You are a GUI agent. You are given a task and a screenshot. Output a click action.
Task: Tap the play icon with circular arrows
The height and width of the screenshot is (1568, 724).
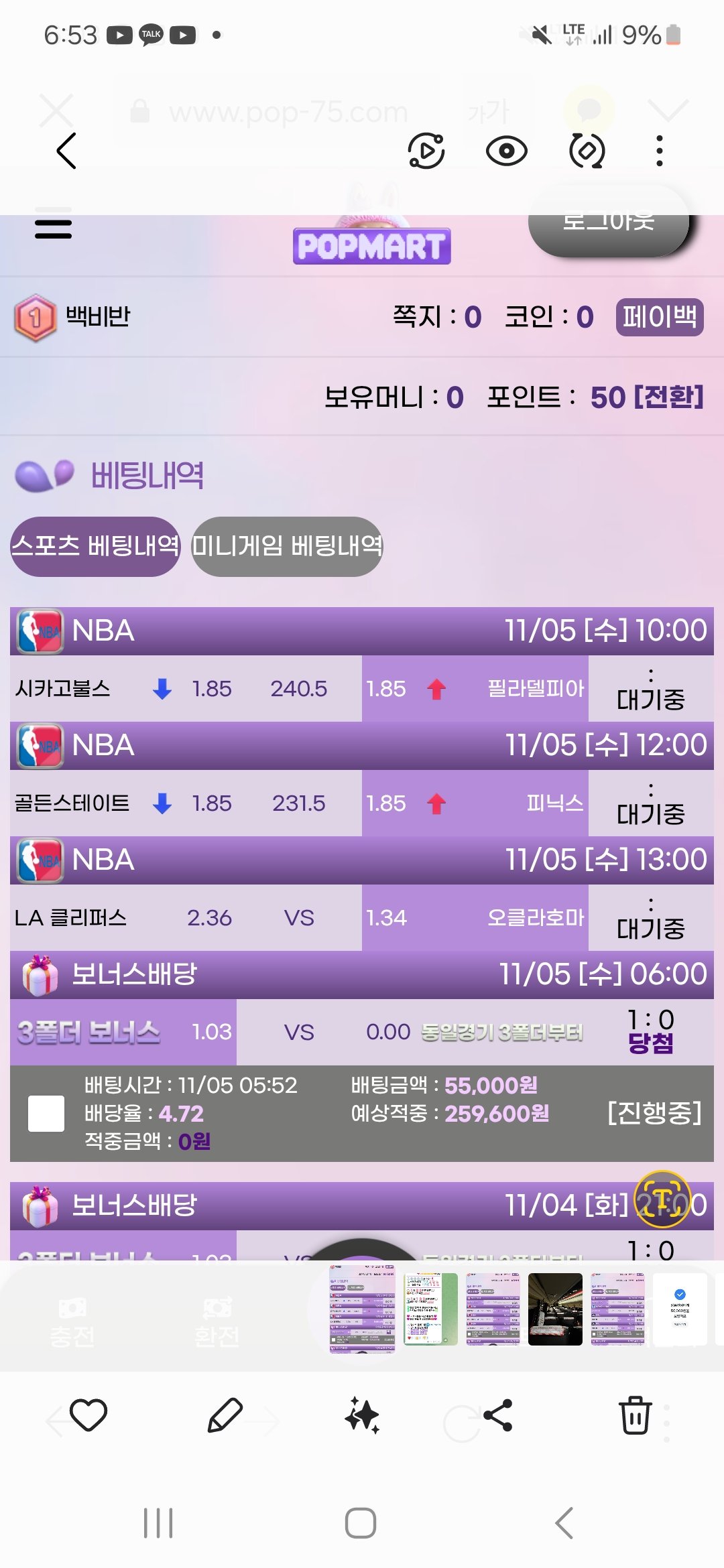426,151
